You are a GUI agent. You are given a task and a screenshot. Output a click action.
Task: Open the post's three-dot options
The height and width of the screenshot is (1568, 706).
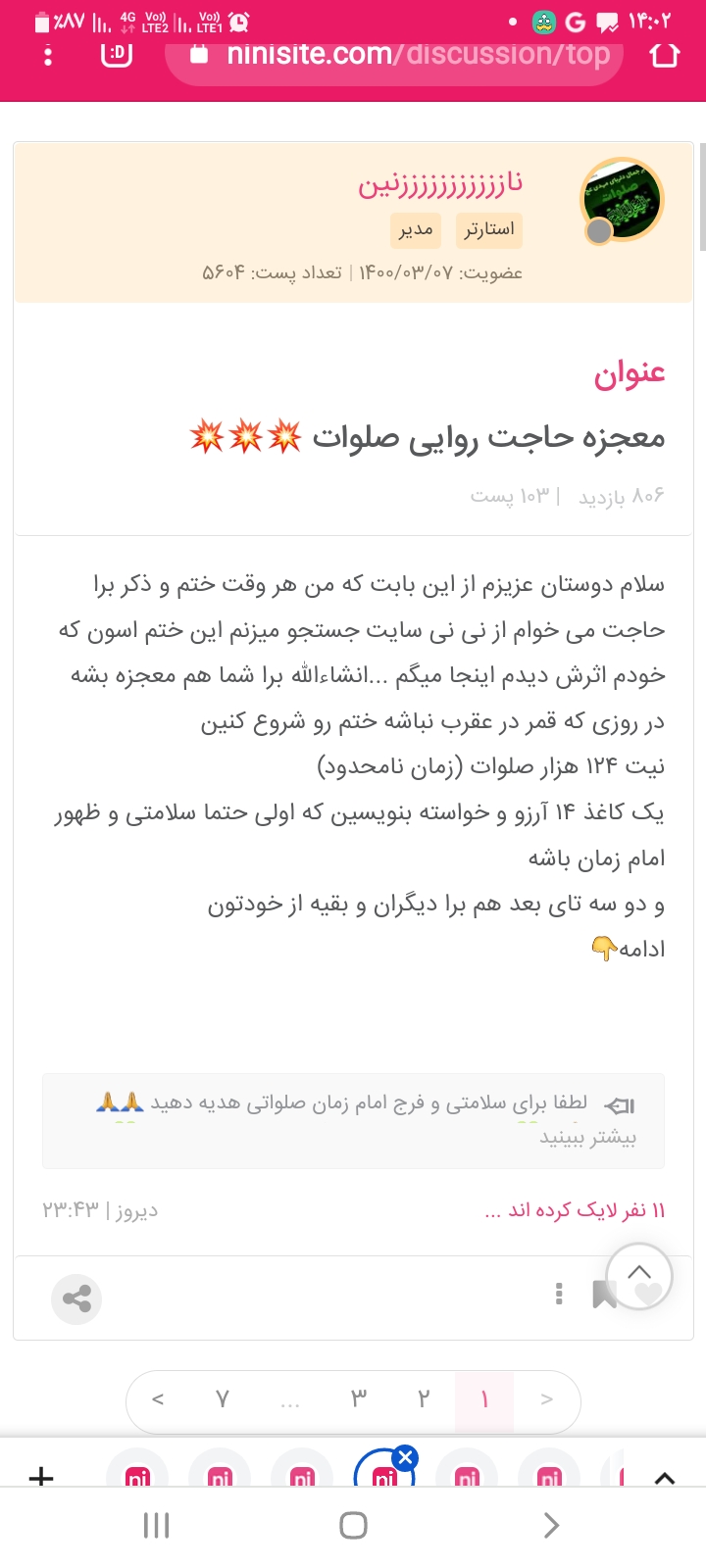pos(559,1294)
